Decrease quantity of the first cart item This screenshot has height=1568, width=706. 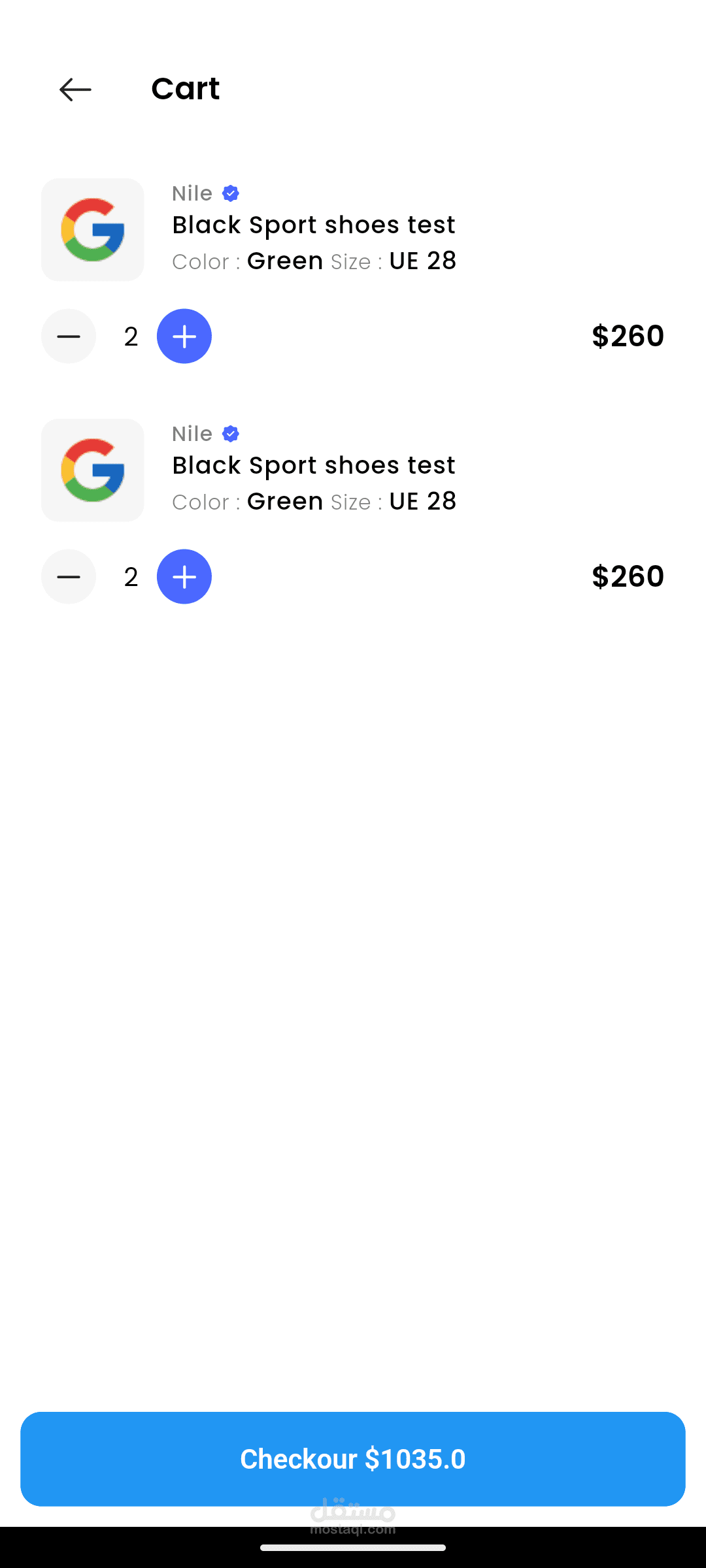tap(69, 336)
